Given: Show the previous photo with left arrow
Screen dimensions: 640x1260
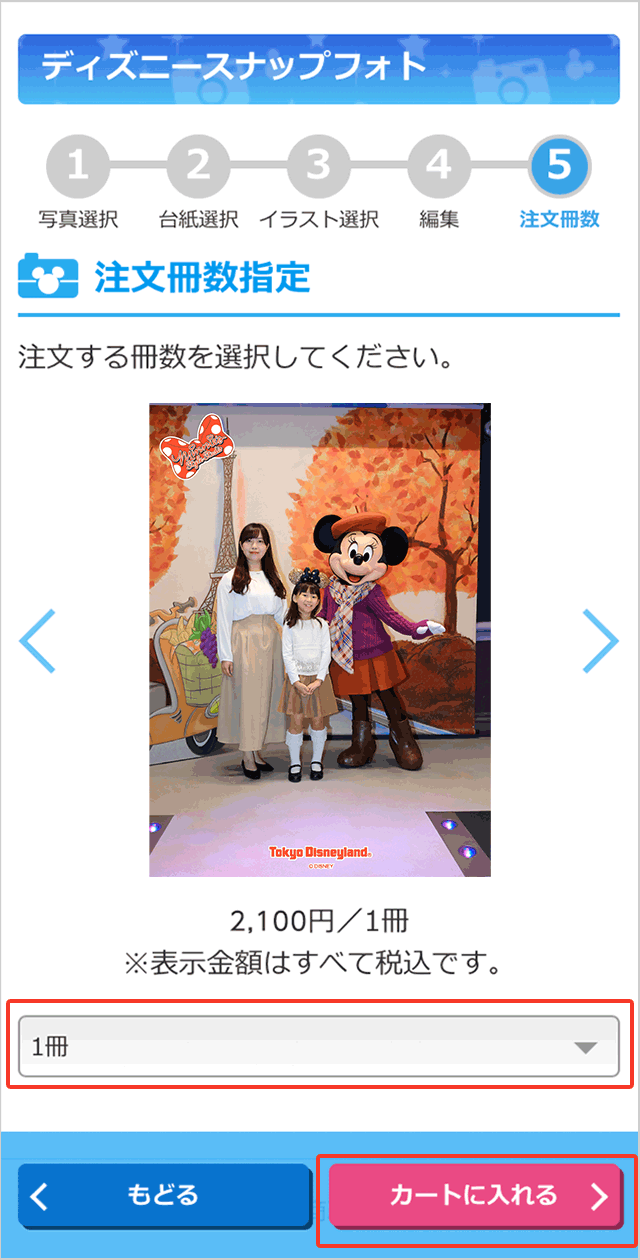Looking at the screenshot, I should point(37,640).
